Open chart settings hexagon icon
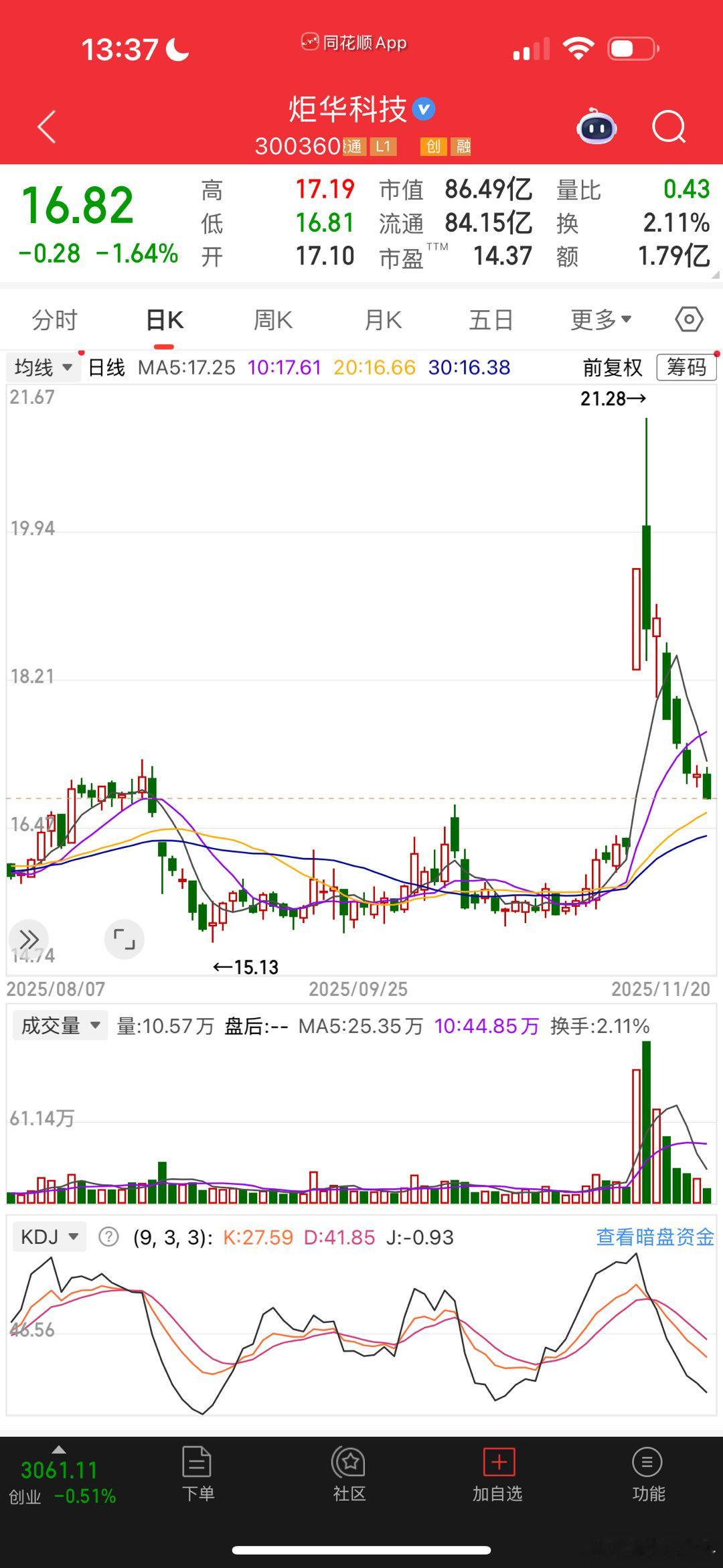Image resolution: width=723 pixels, height=1568 pixels. pos(689,319)
